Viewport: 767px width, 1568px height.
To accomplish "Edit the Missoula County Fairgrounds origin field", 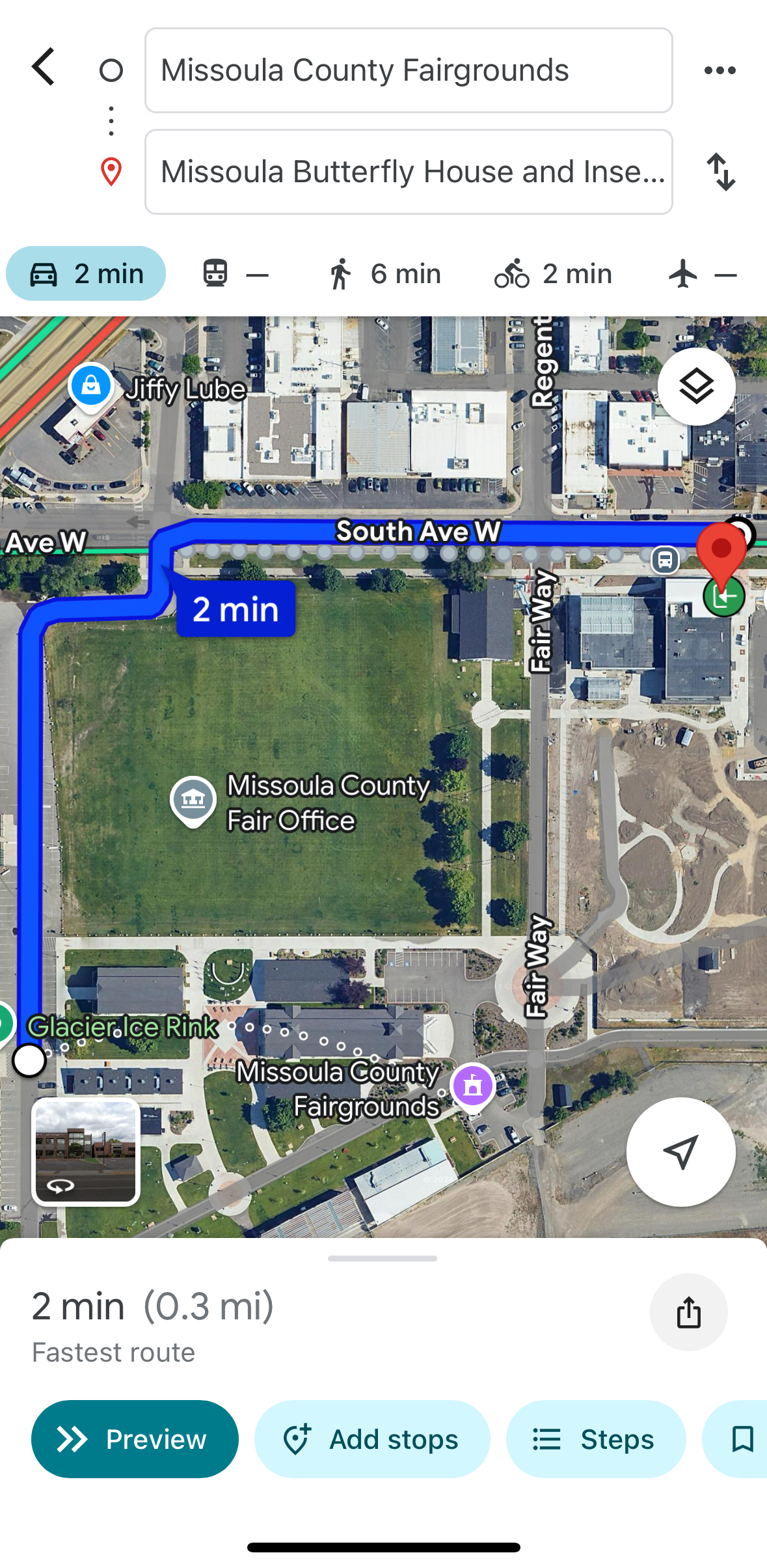I will 408,70.
